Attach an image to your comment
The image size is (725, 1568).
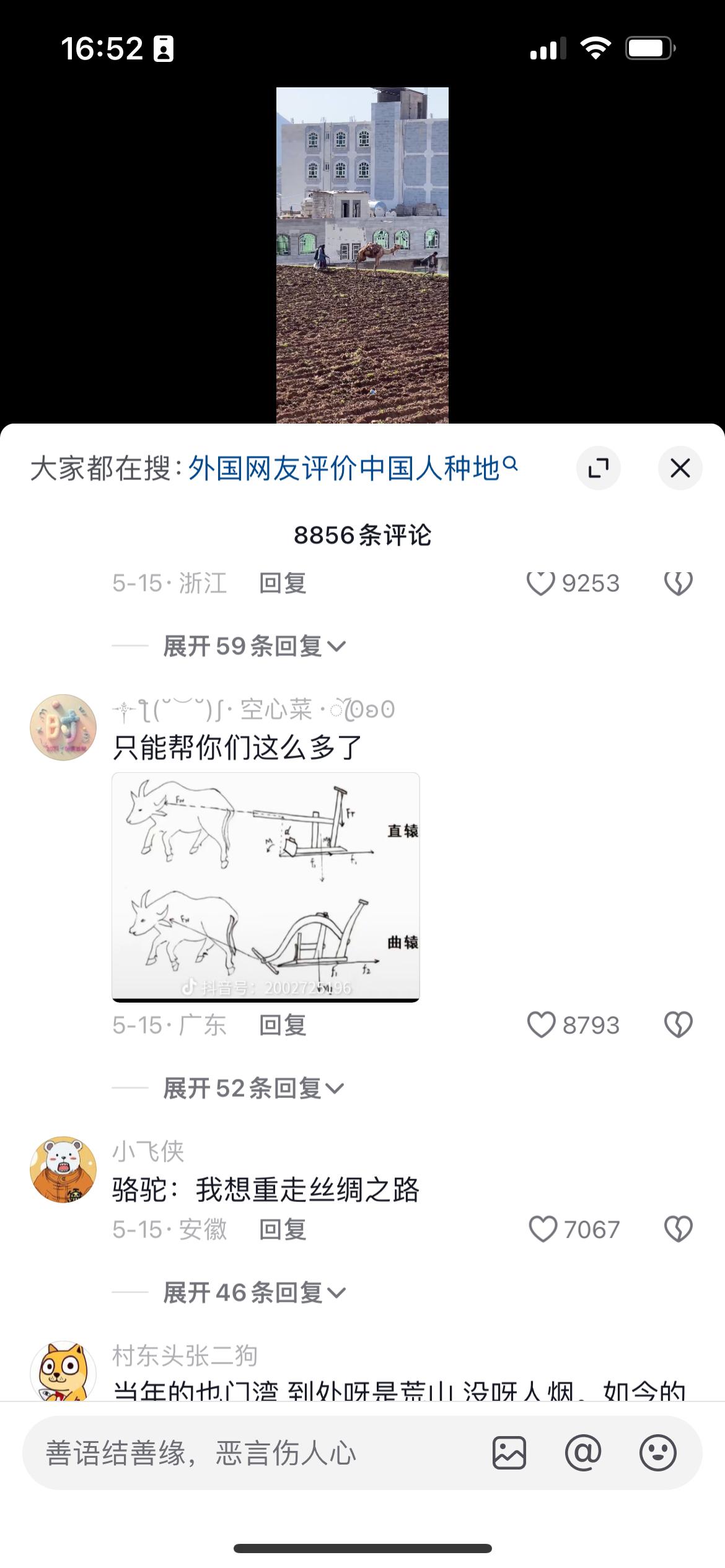point(509,1453)
